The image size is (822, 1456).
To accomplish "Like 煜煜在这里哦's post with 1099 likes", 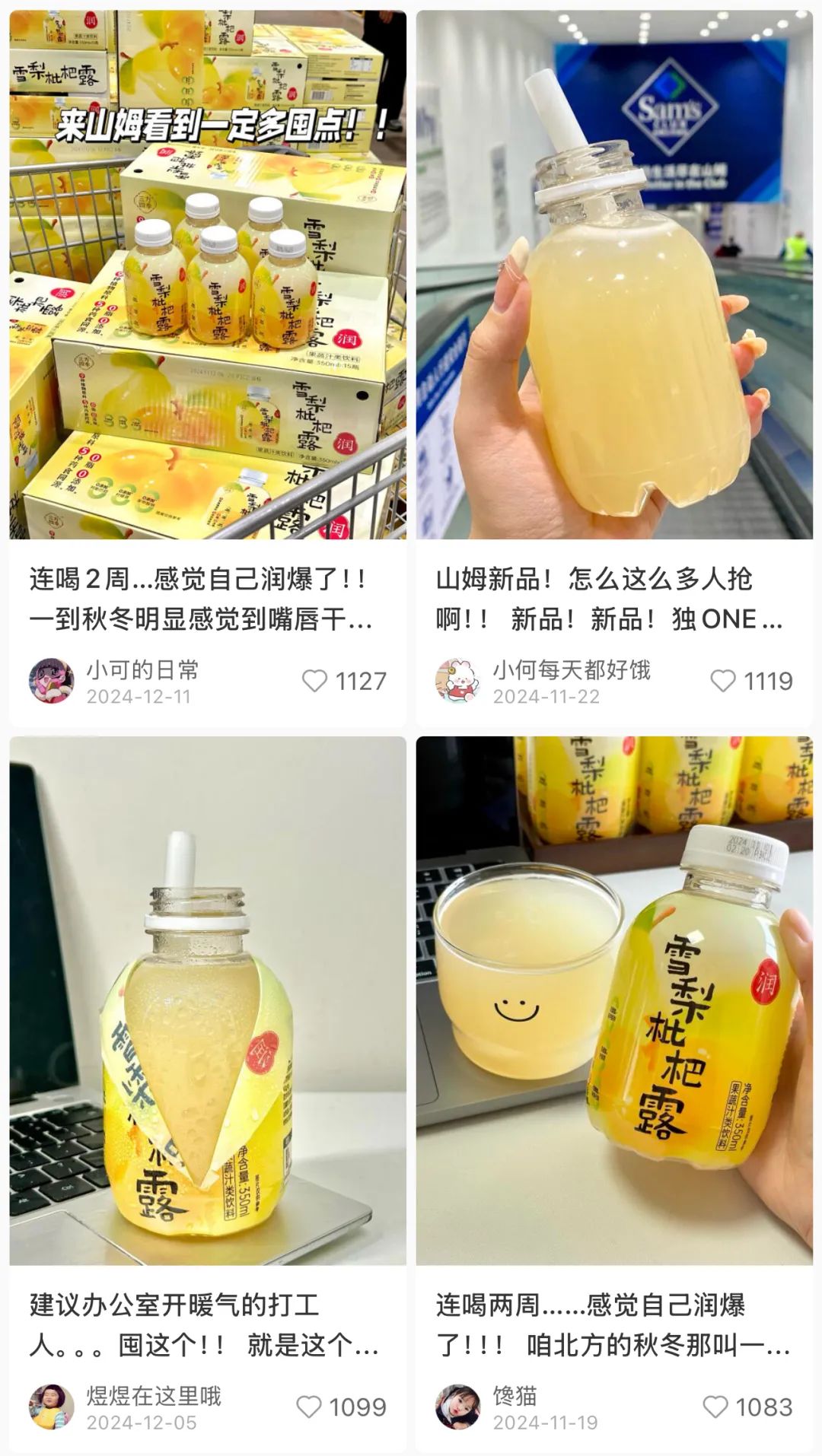I will (x=308, y=1407).
